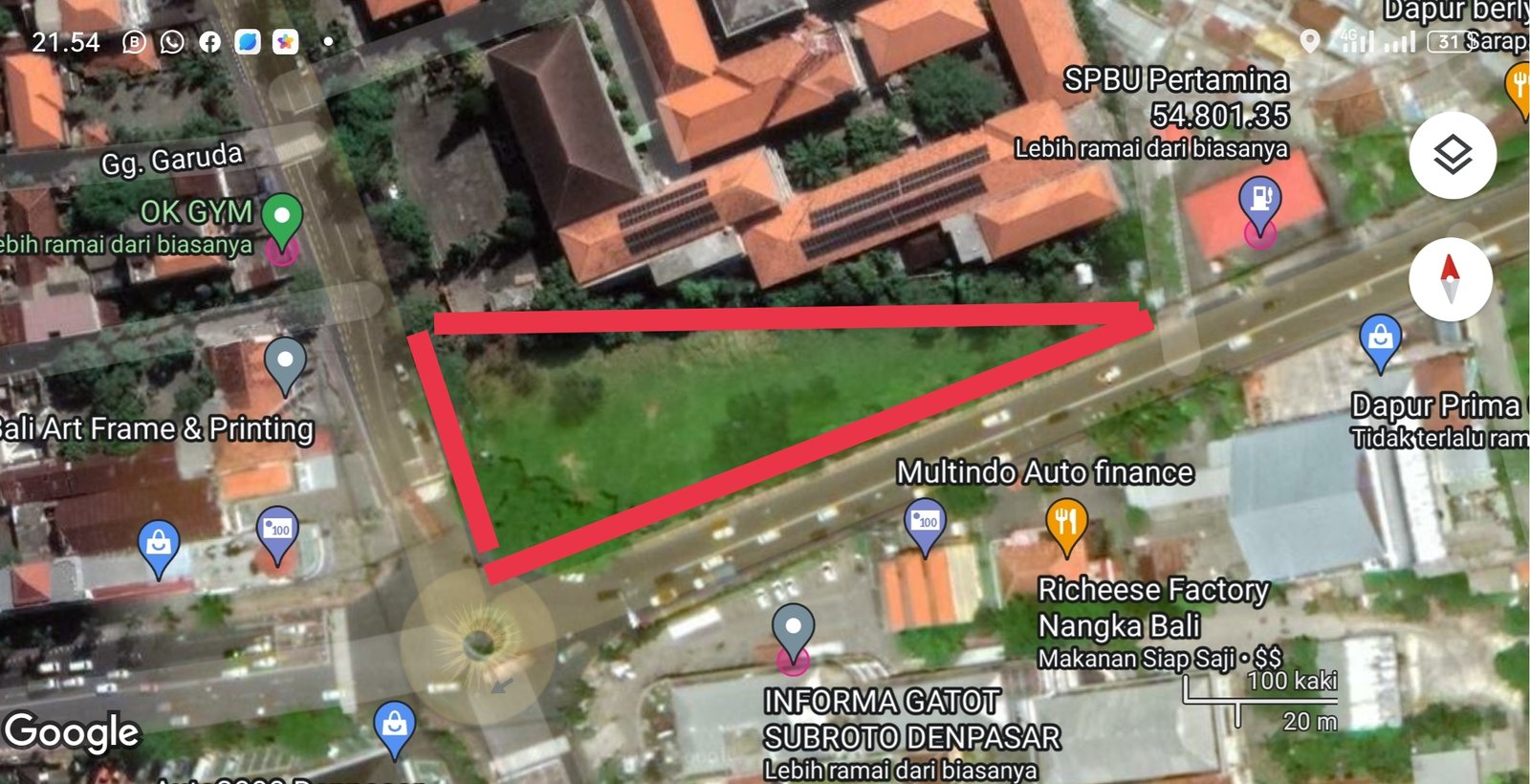Screen dimensions: 1530x784
Task: Select the Bali Art Frame & Printing pin
Action: (x=285, y=363)
